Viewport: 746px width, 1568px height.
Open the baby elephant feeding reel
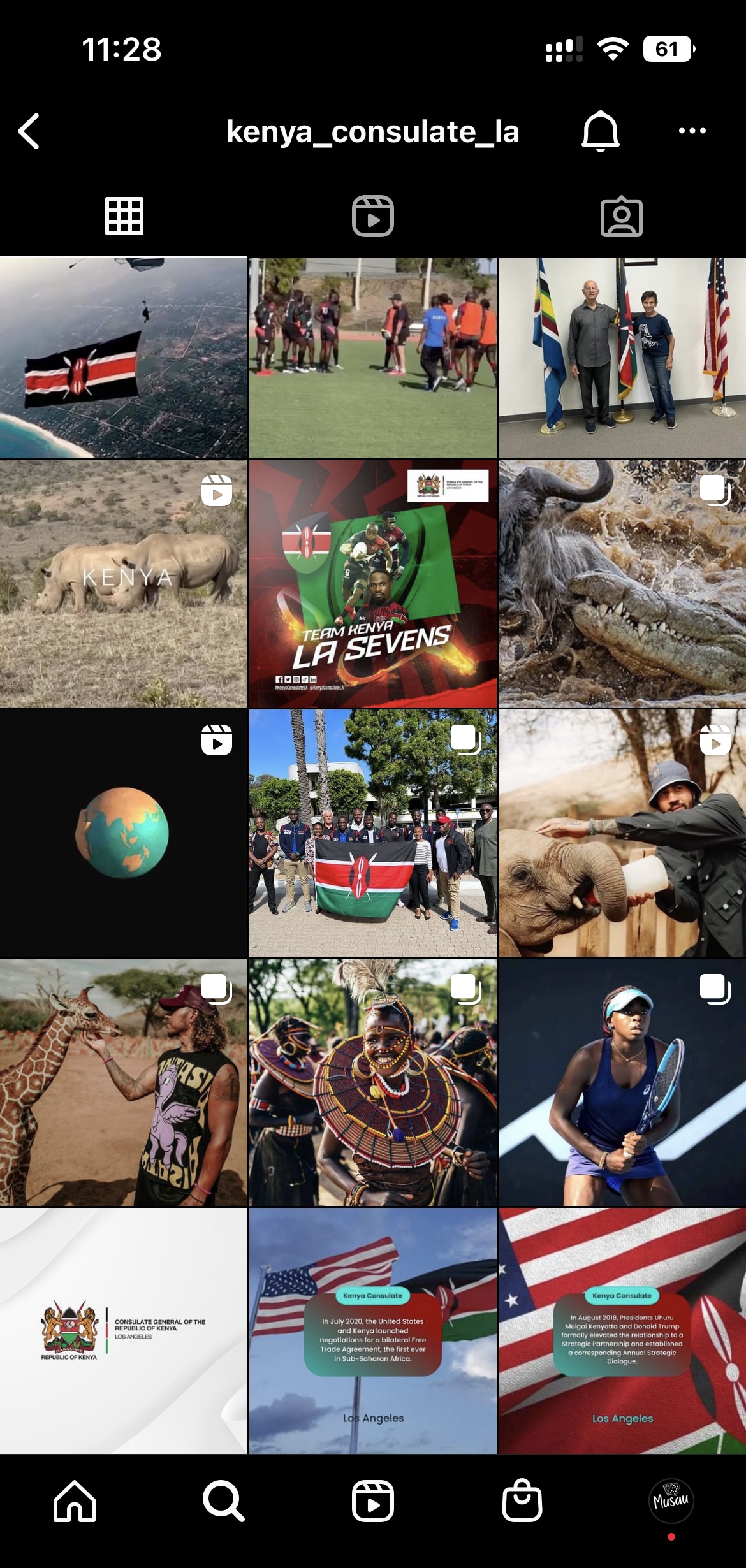pyautogui.click(x=622, y=832)
